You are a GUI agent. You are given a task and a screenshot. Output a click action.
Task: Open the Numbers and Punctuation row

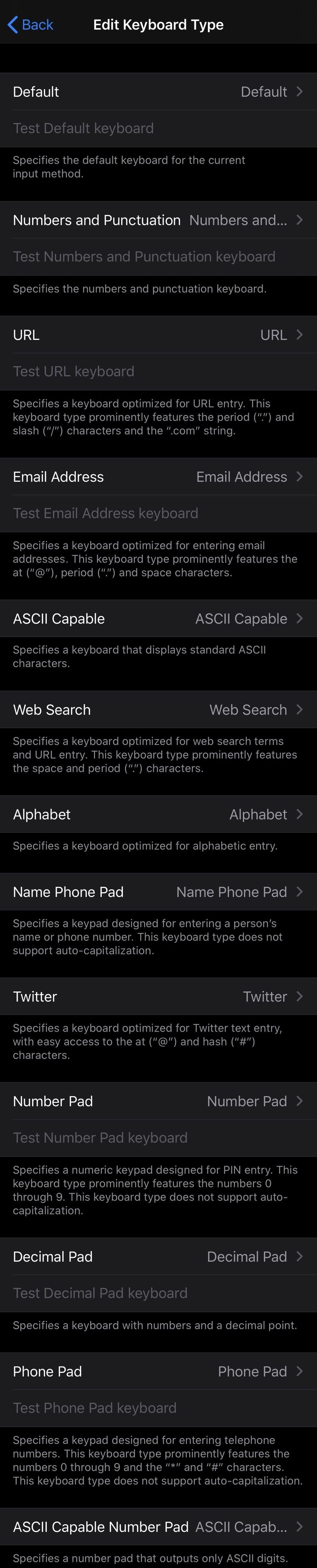[x=158, y=221]
